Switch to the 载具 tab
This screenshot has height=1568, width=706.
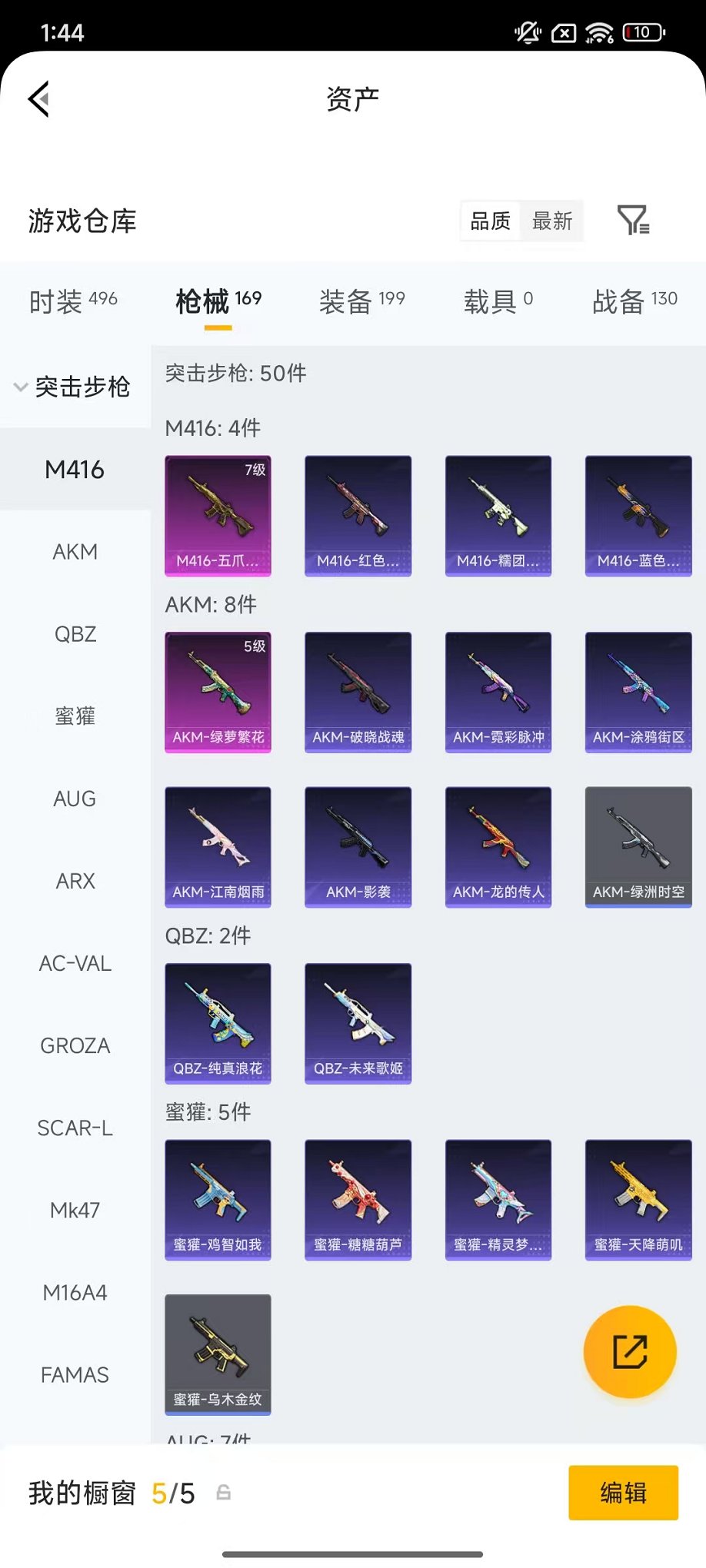[x=498, y=301]
